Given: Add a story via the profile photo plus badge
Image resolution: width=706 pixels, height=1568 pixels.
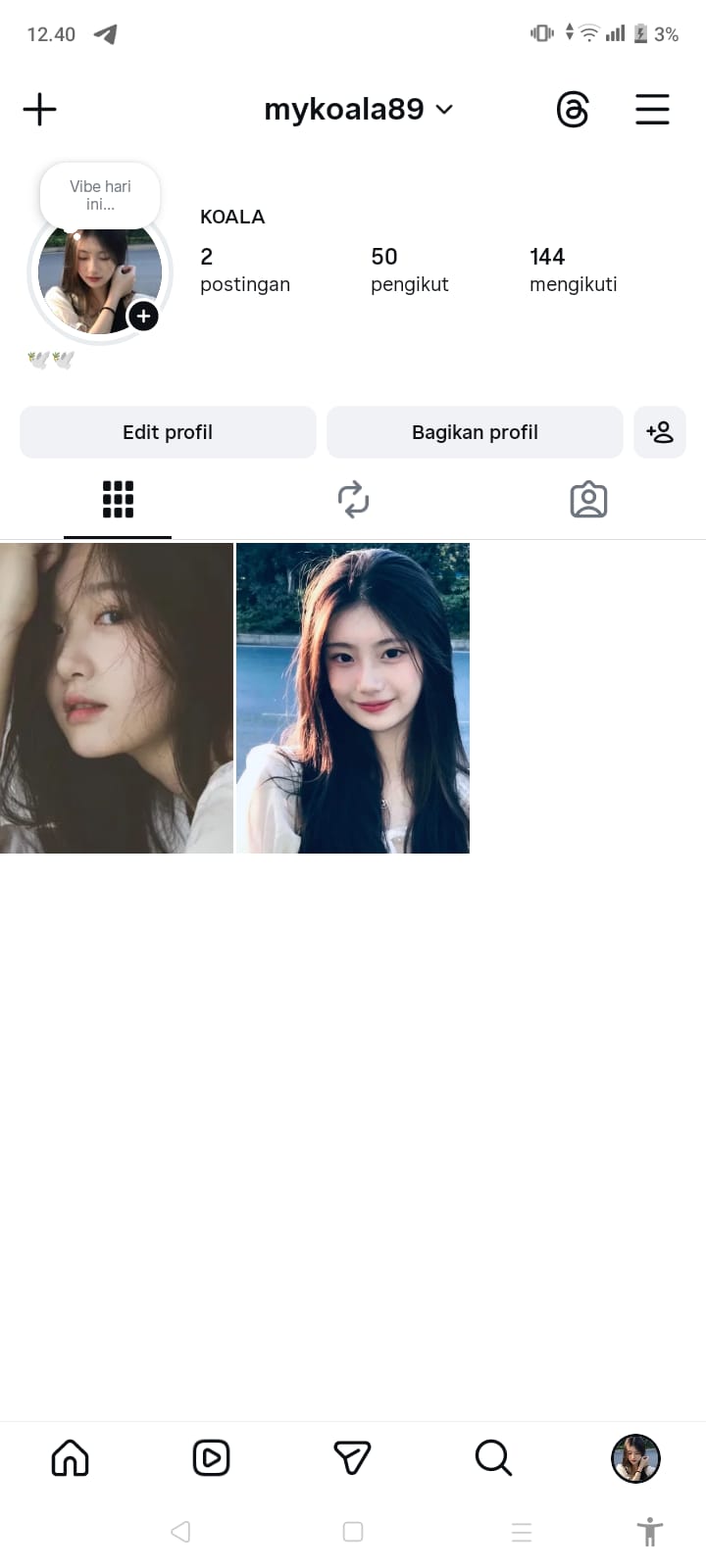Looking at the screenshot, I should (x=143, y=316).
